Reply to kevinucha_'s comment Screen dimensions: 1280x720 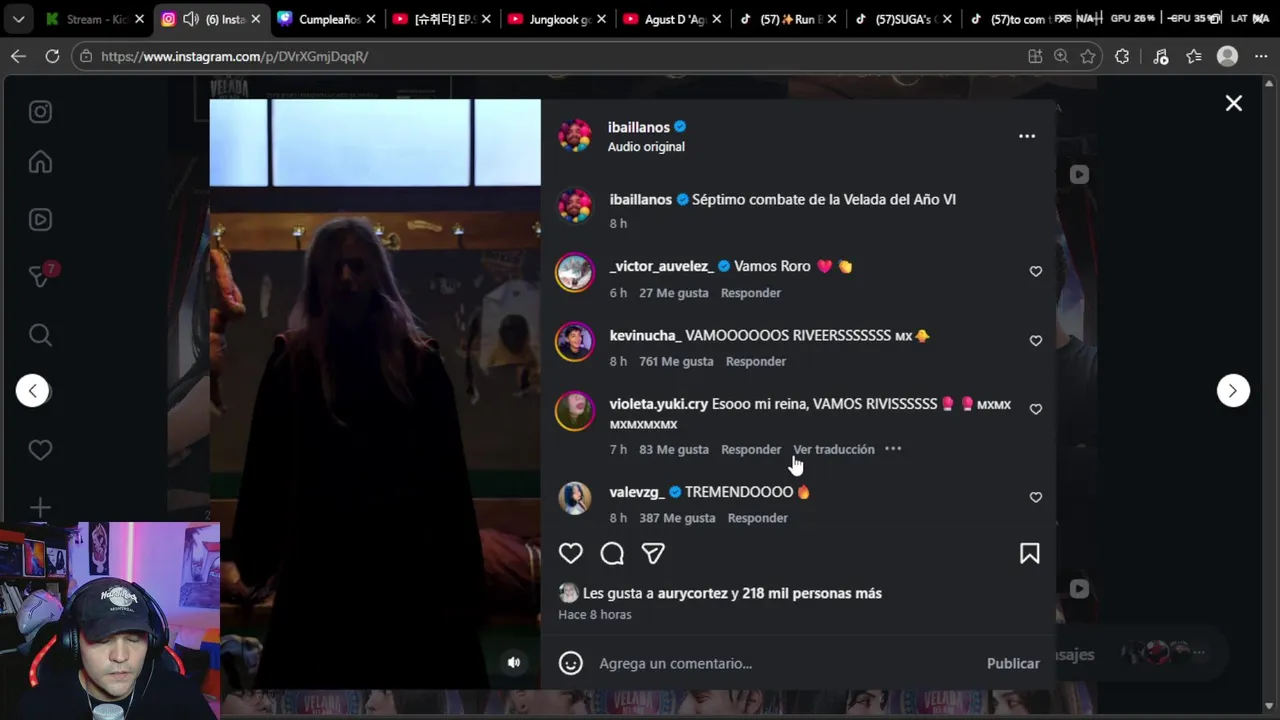[755, 361]
